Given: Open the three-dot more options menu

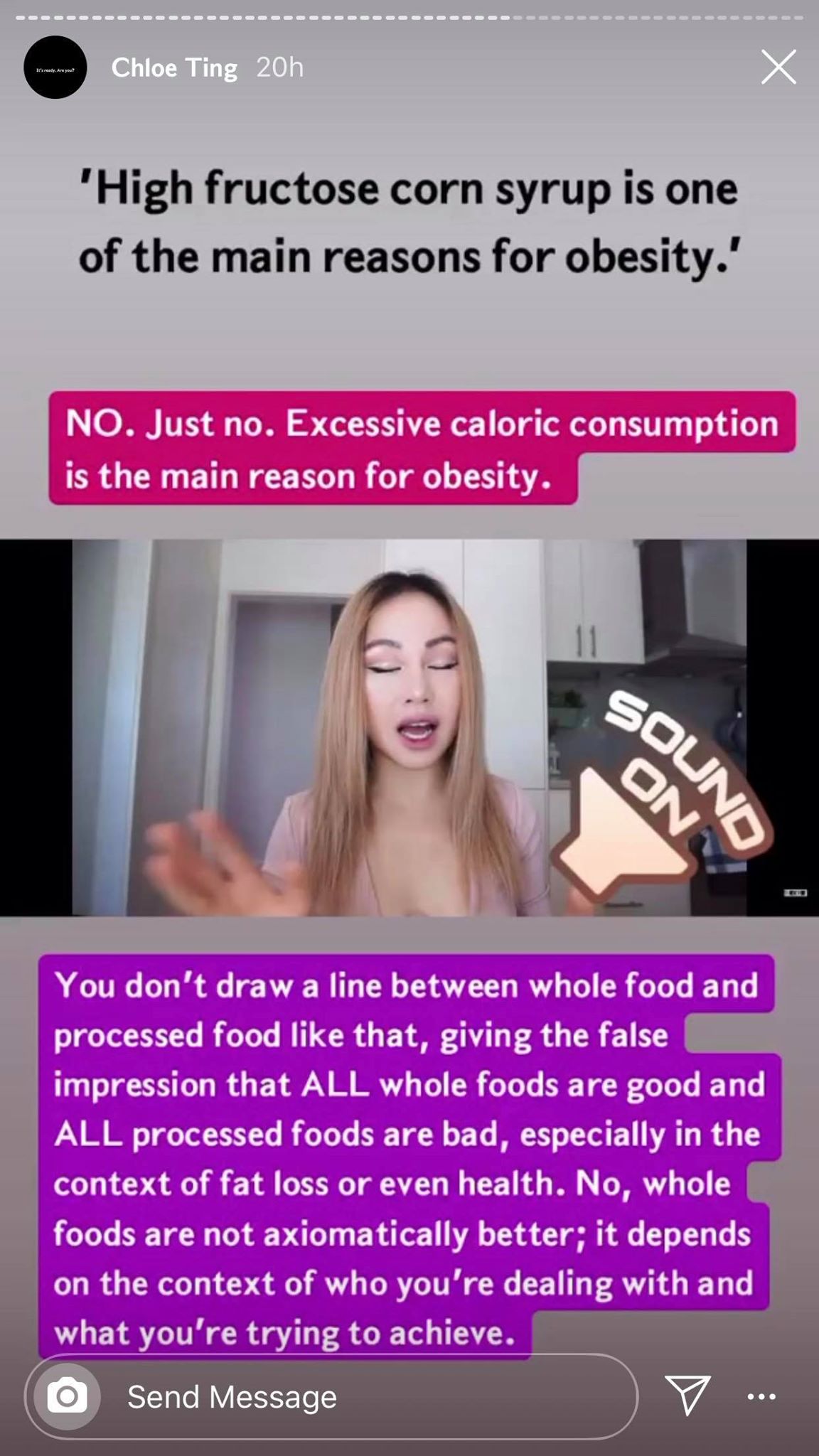Looking at the screenshot, I should 761,1396.
